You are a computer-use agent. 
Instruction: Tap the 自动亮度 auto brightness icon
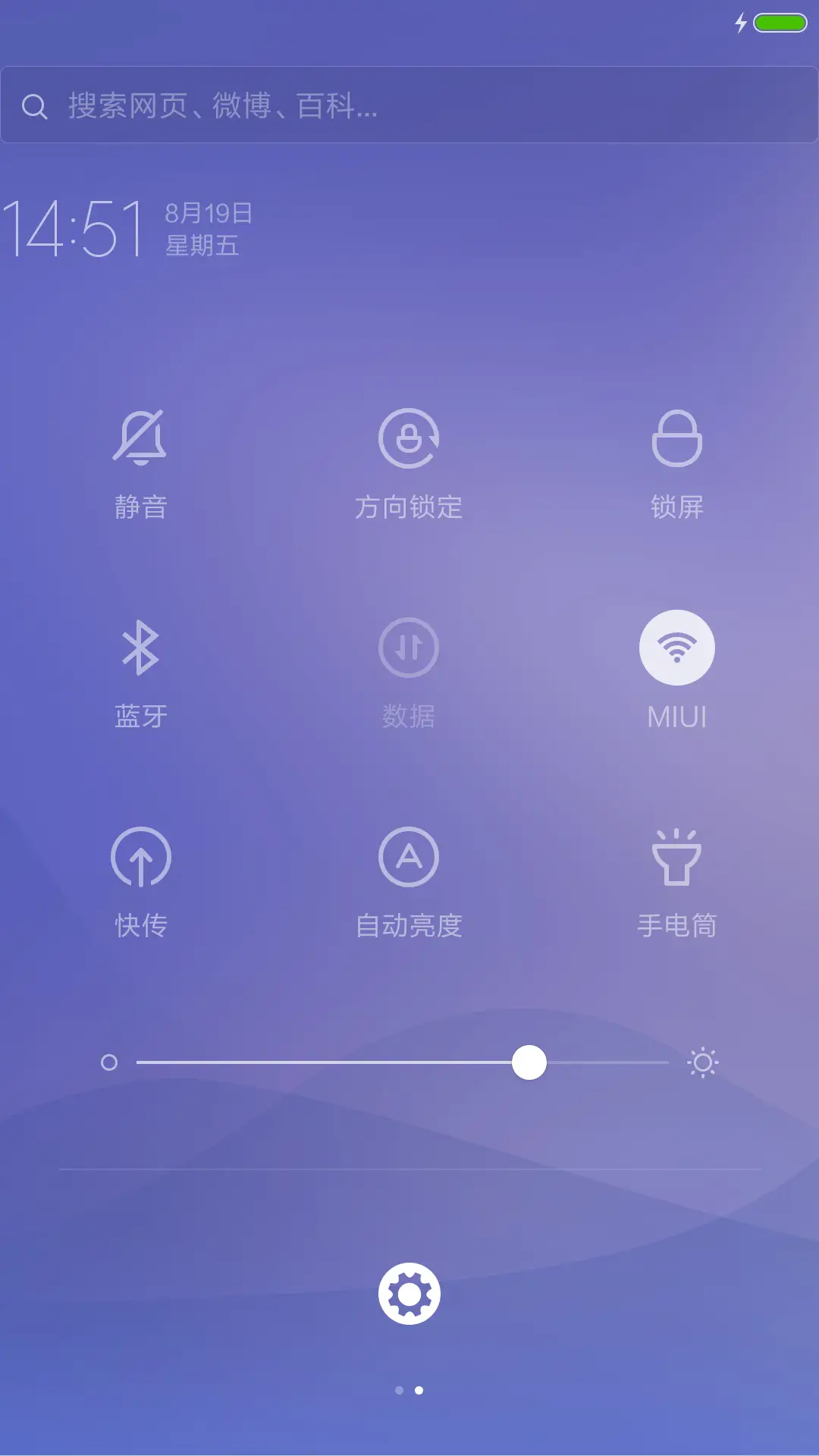409,855
